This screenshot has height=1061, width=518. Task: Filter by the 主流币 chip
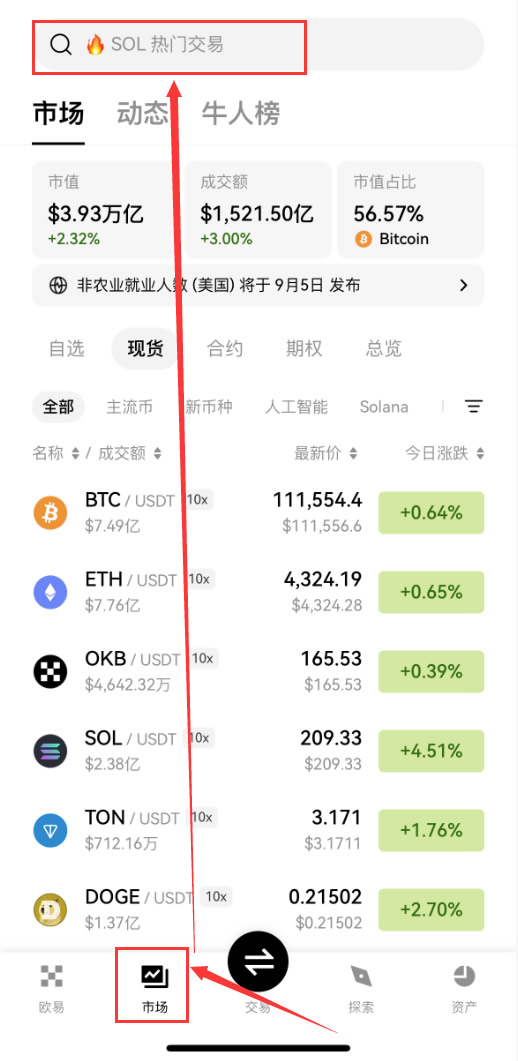[129, 407]
